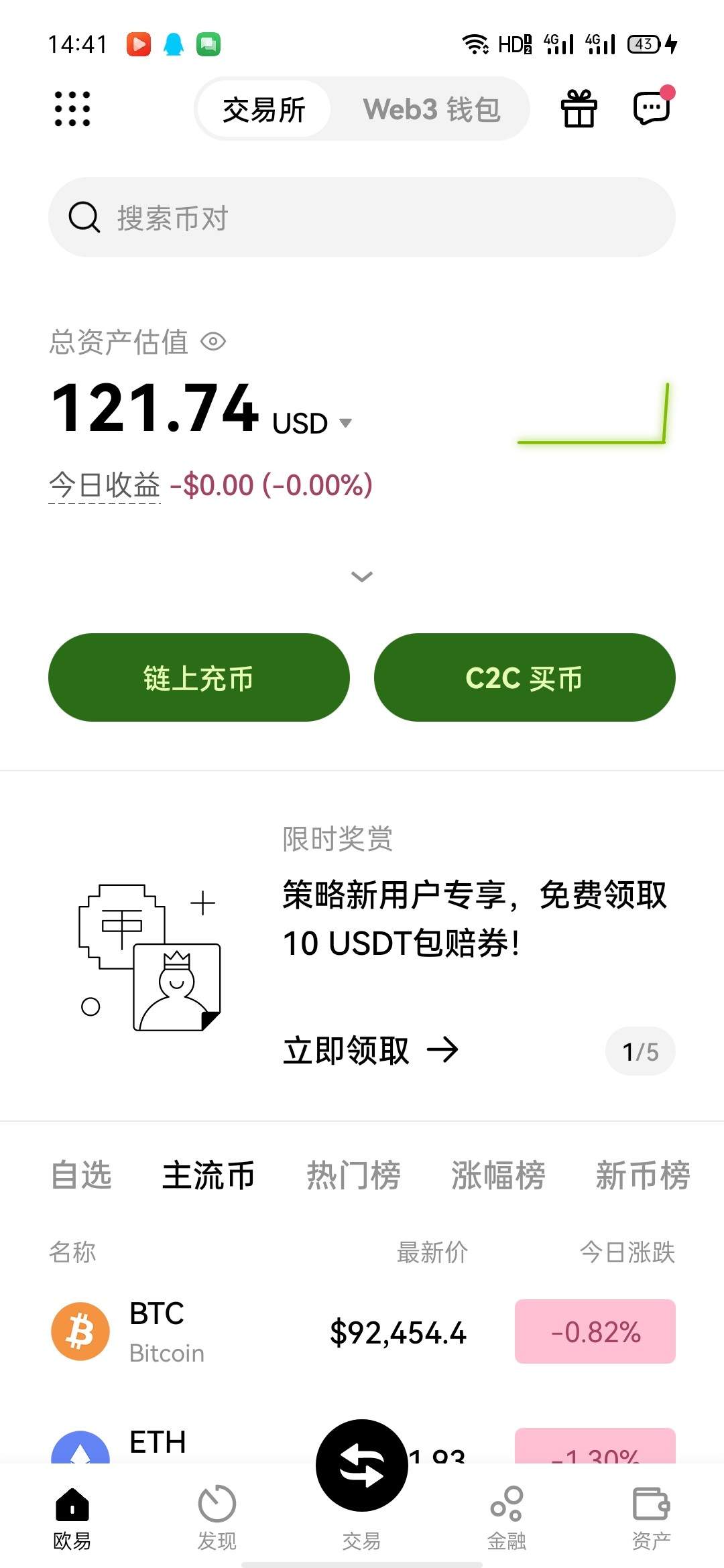Screen dimensions: 724x1568
Task: Open the center 交易 button
Action: [x=362, y=1466]
